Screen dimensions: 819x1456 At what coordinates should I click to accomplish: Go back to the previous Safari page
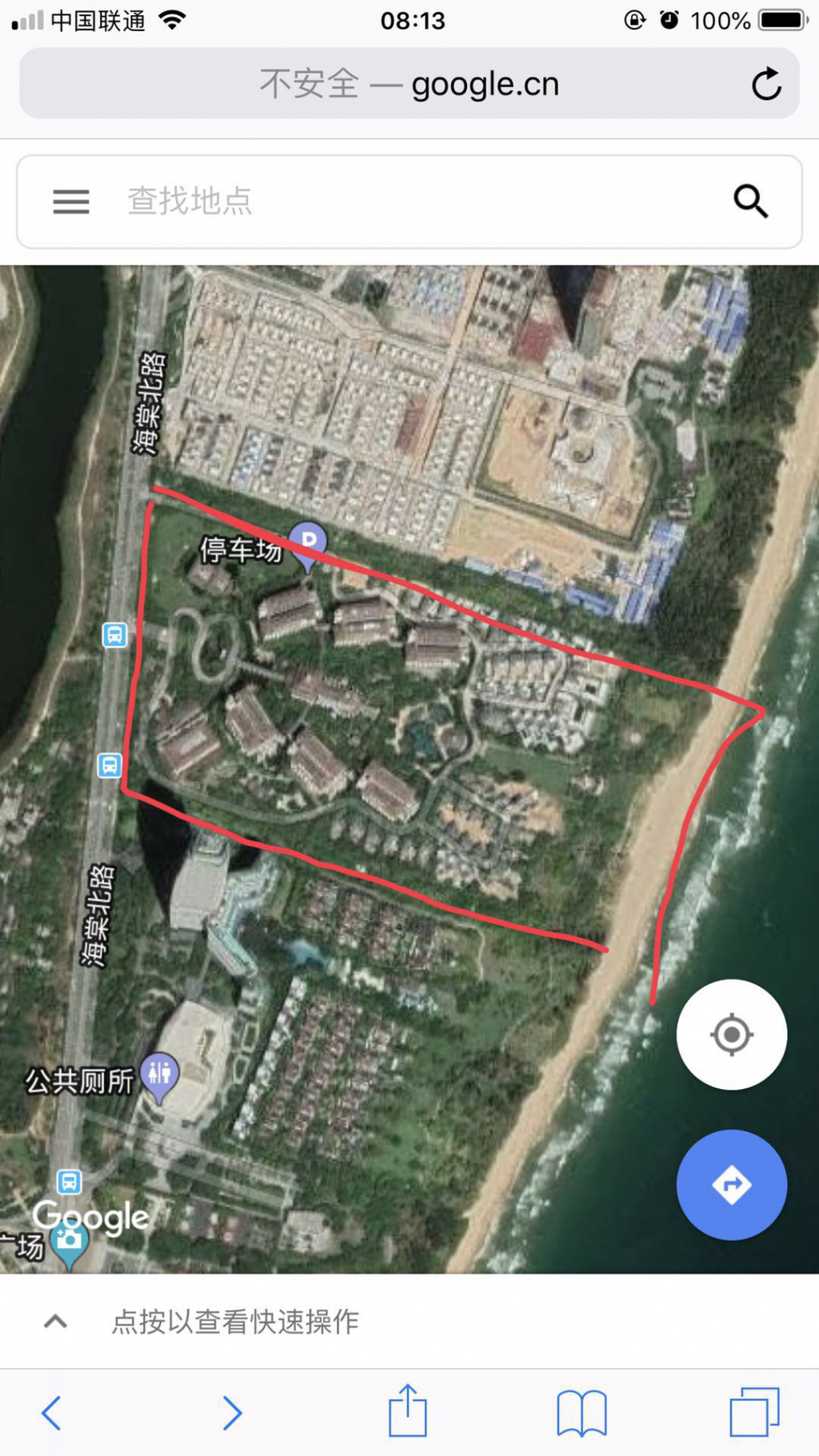tap(52, 1413)
